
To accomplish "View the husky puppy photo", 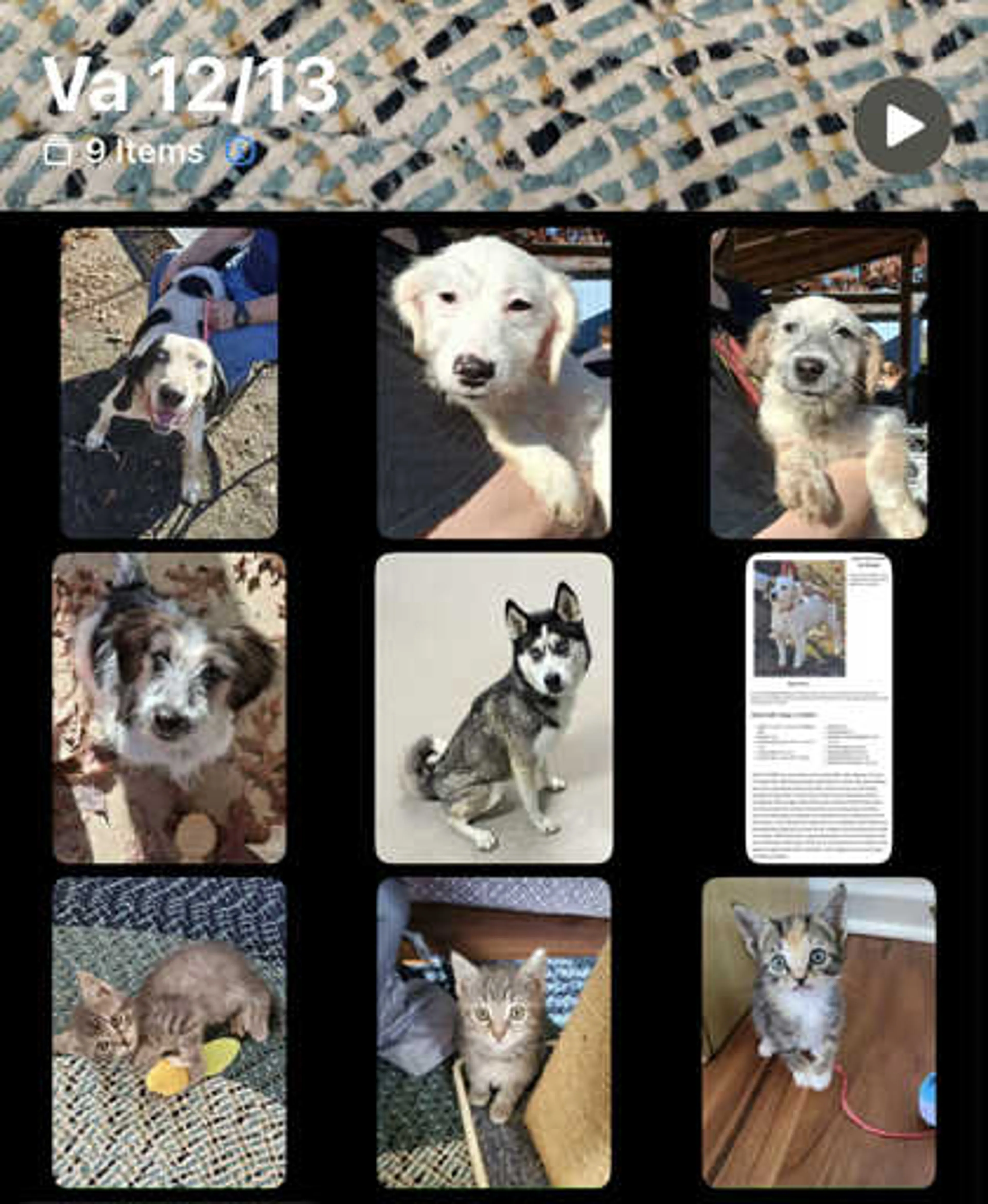I will 494,708.
